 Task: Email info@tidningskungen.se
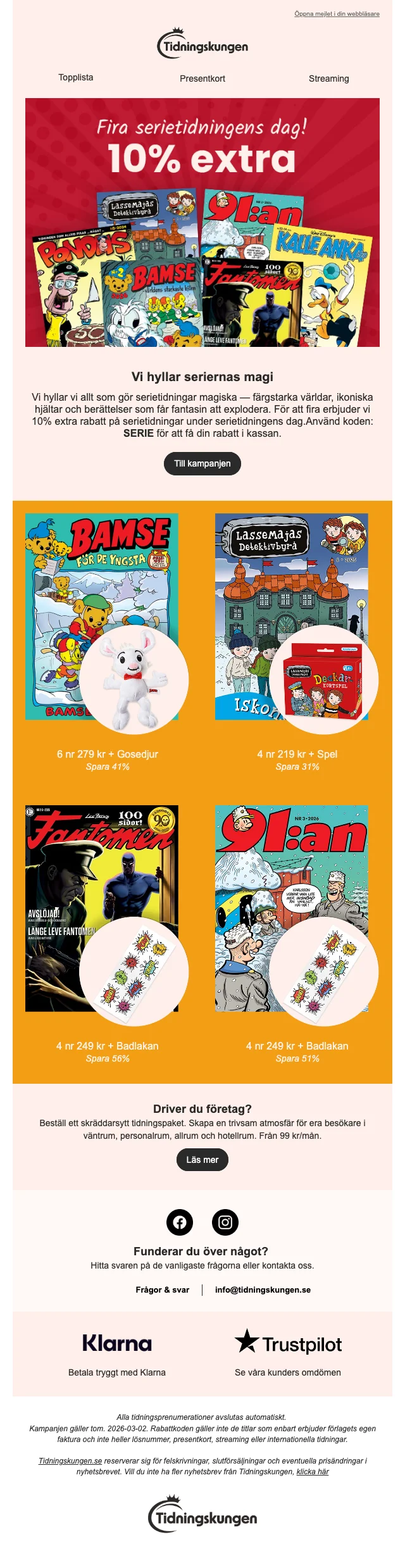coord(263,1289)
